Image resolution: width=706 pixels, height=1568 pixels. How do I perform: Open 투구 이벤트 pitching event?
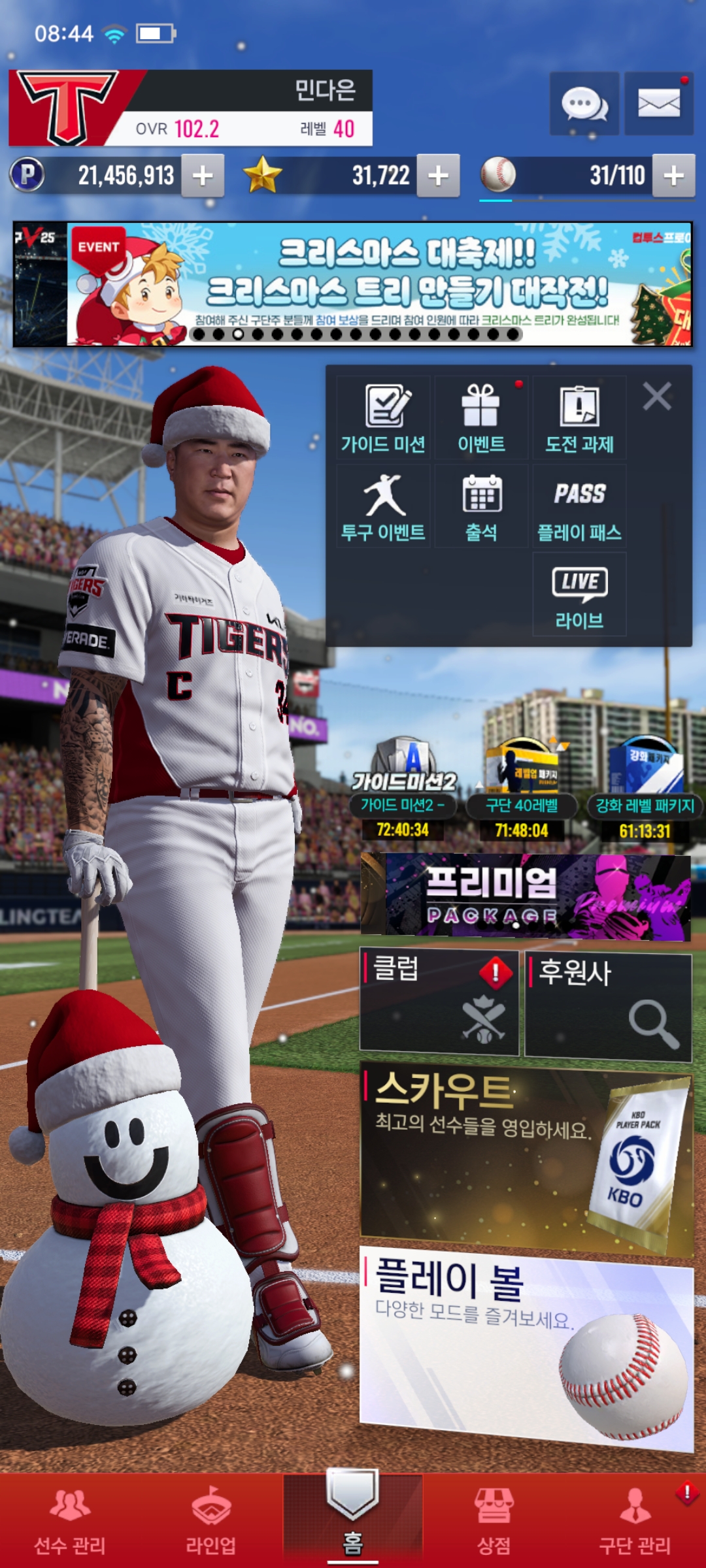tap(384, 506)
